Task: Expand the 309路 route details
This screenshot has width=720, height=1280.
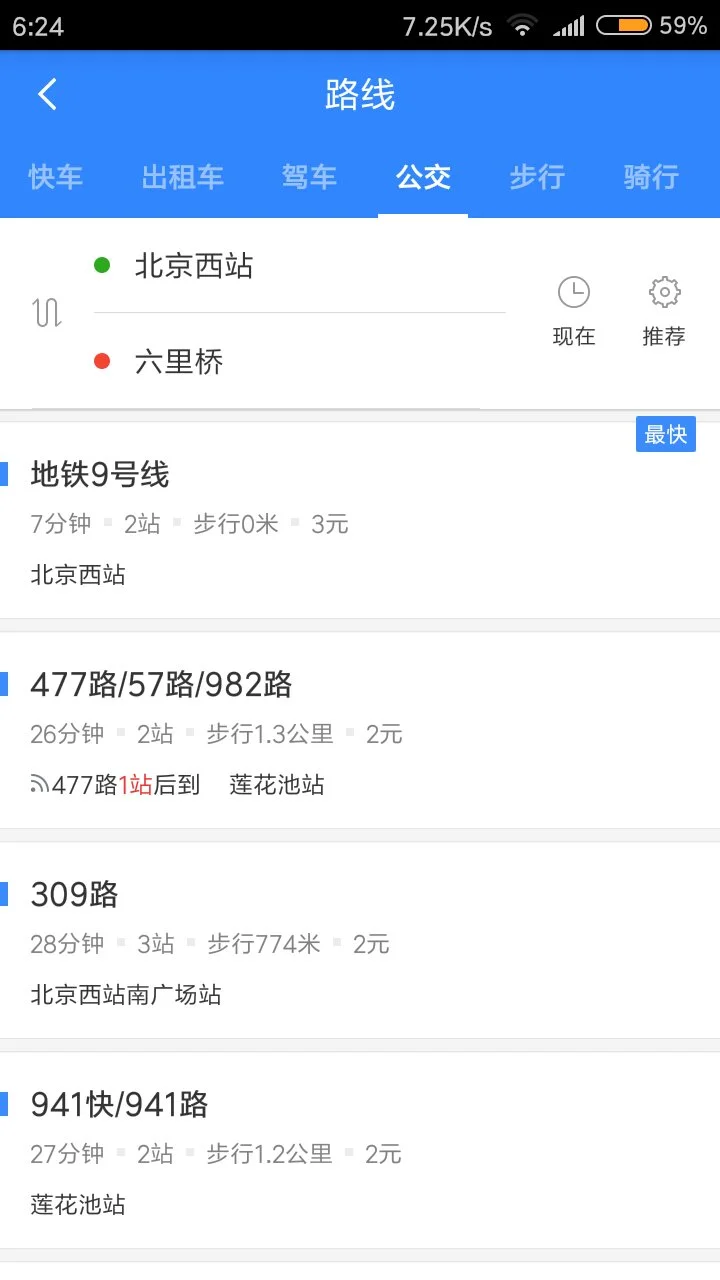Action: (x=360, y=940)
